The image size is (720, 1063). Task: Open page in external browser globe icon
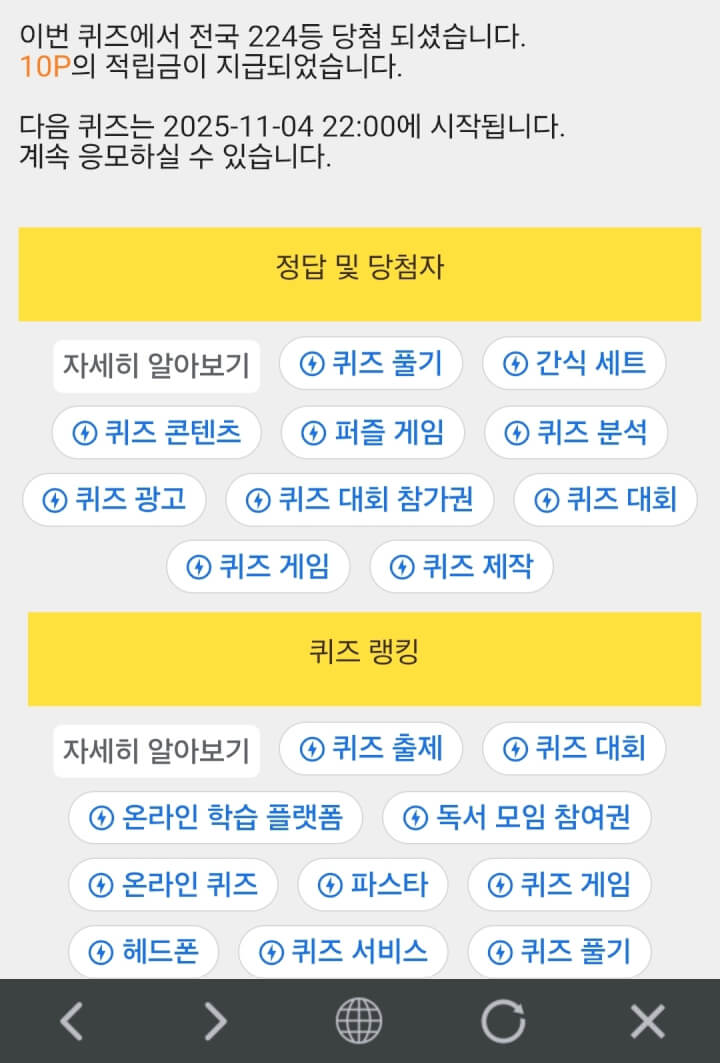(358, 1021)
